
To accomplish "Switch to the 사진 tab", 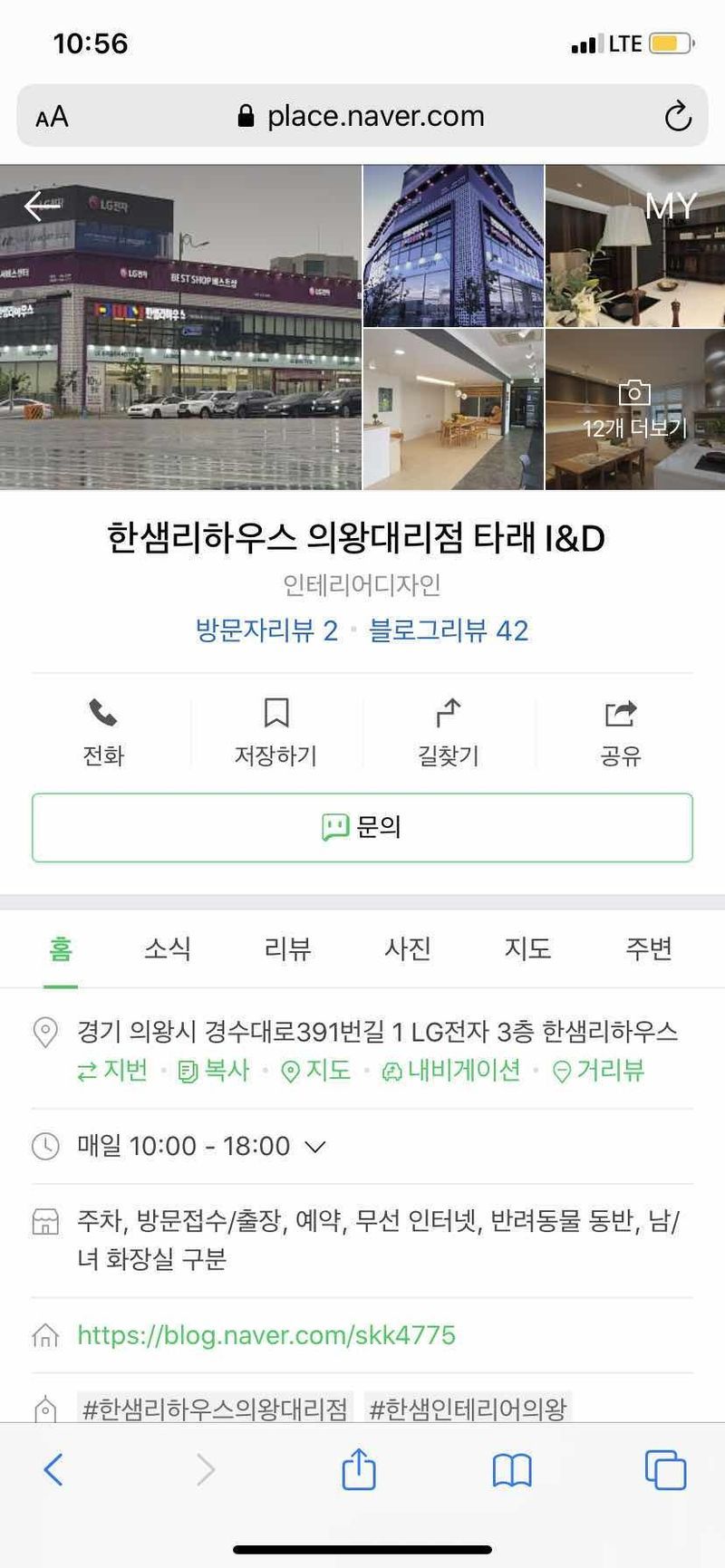I will click(408, 948).
